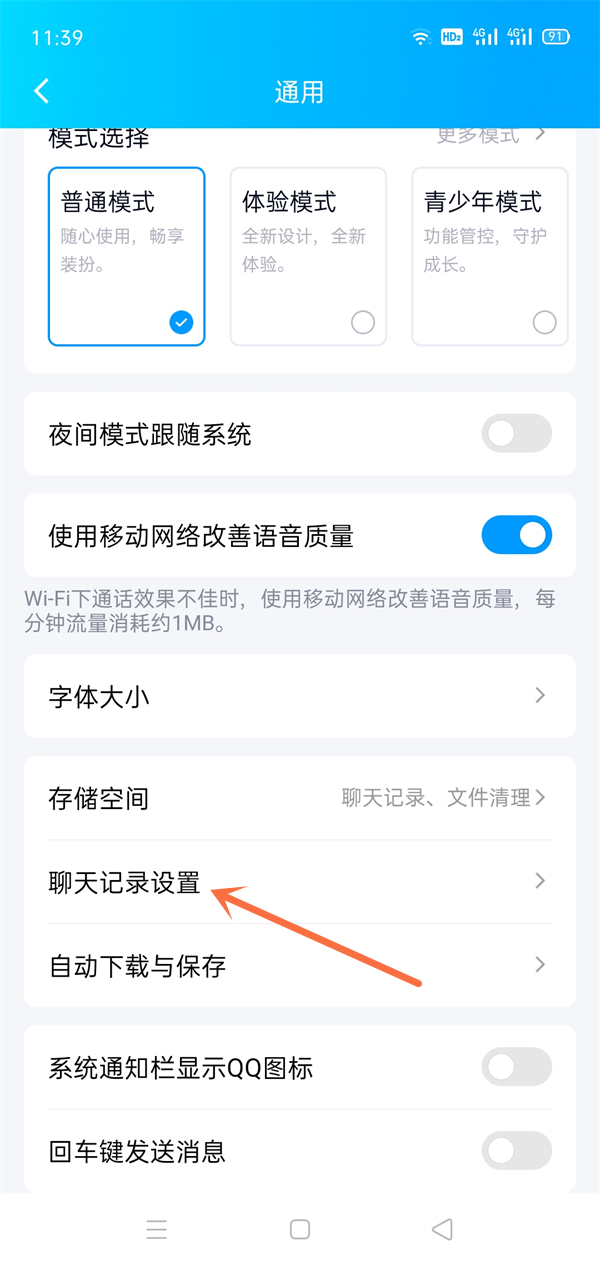Screen dimensions: 600x1266
Task: Enable 回车键发送消息 switch
Action: pos(516,1150)
